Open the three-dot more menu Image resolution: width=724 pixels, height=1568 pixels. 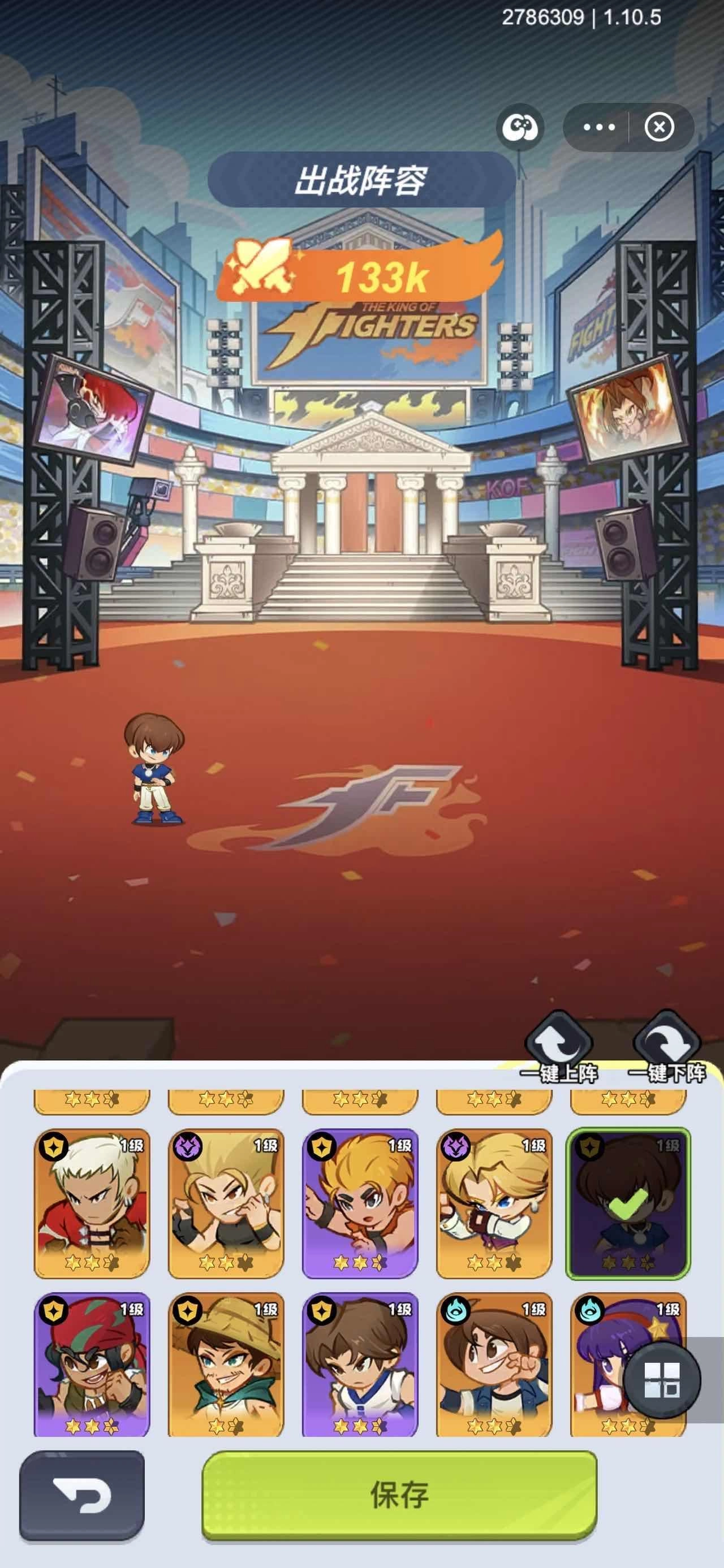(599, 127)
